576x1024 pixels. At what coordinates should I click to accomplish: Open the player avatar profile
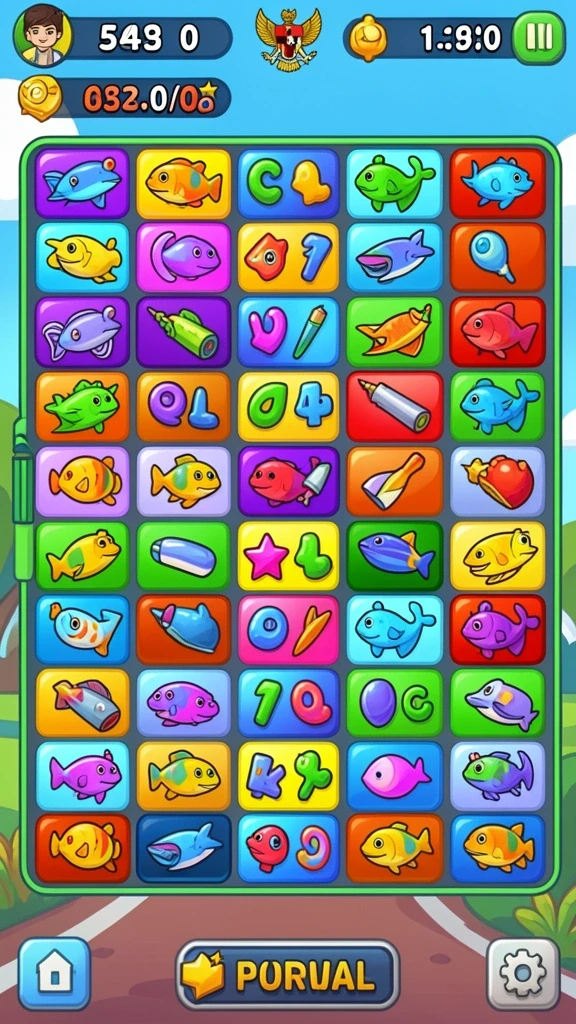click(x=42, y=35)
